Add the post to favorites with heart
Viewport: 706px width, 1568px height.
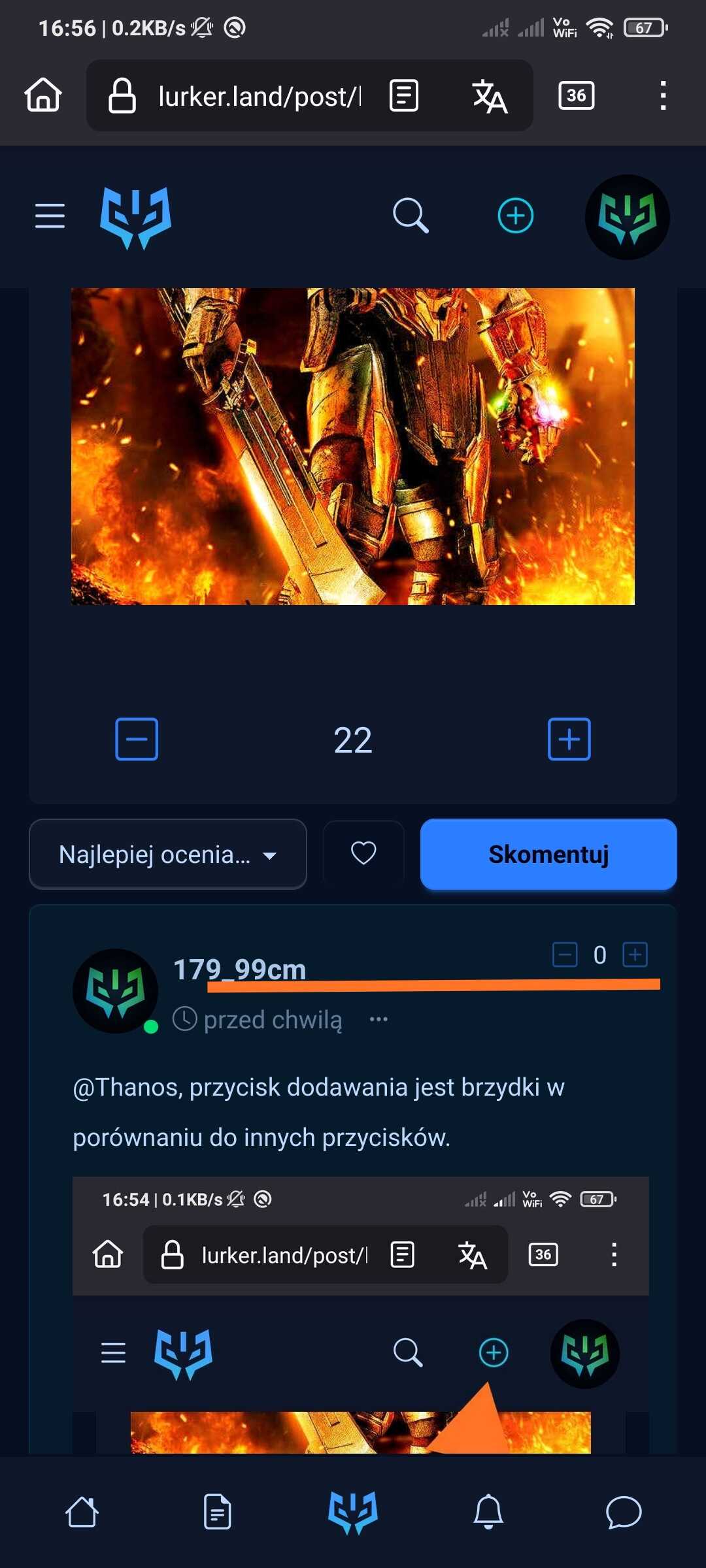pyautogui.click(x=363, y=854)
